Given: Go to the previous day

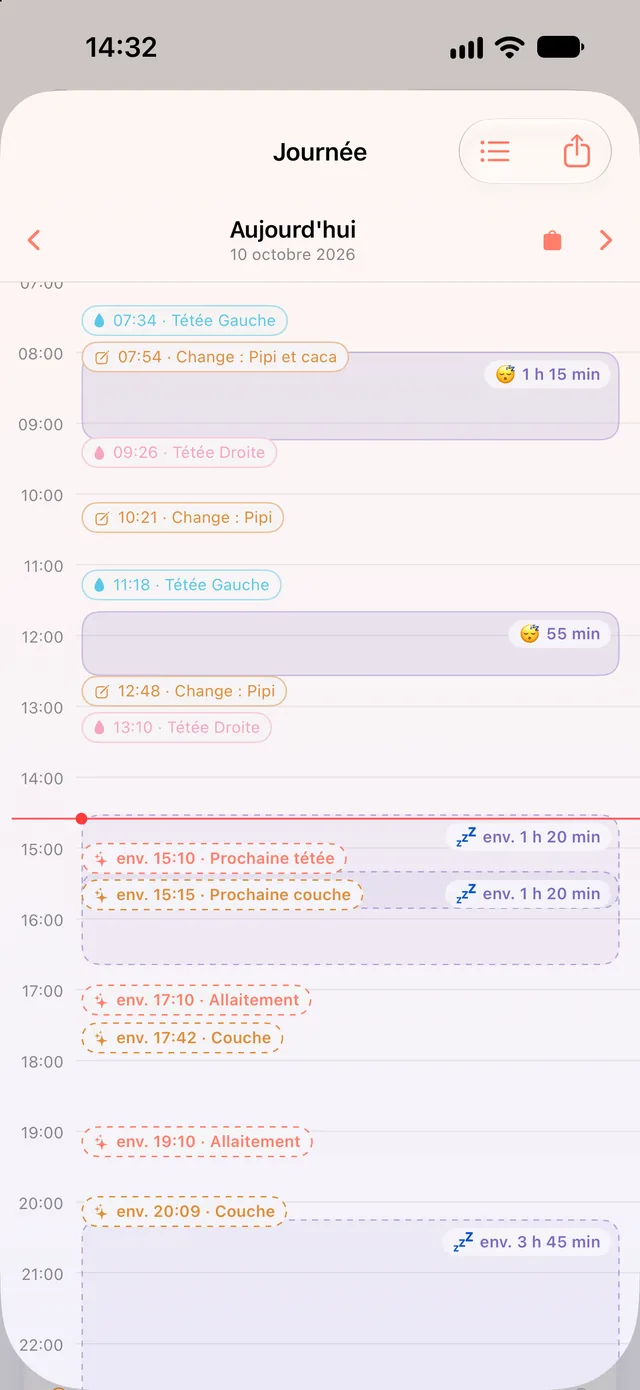Looking at the screenshot, I should 34,240.
